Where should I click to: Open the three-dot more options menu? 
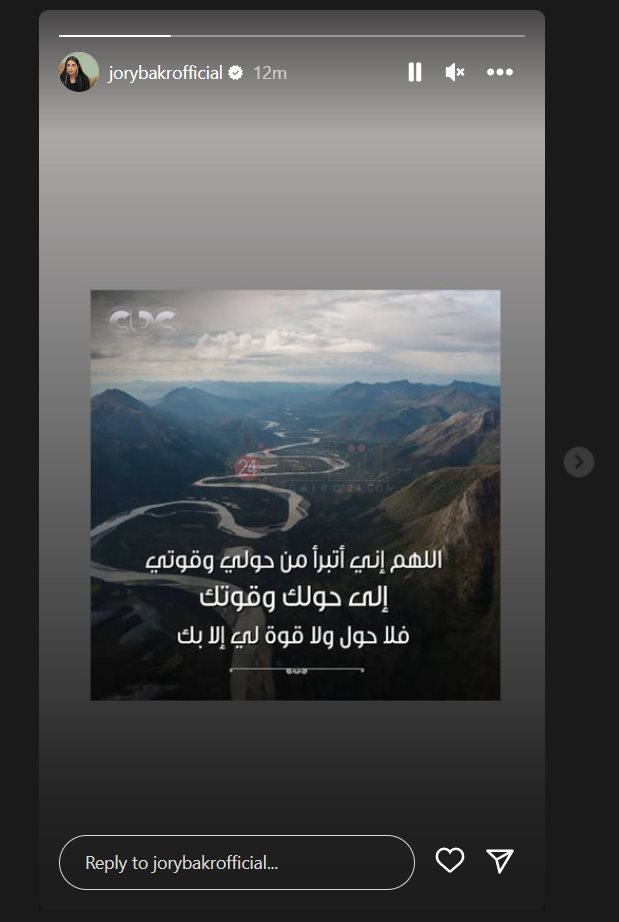(500, 72)
